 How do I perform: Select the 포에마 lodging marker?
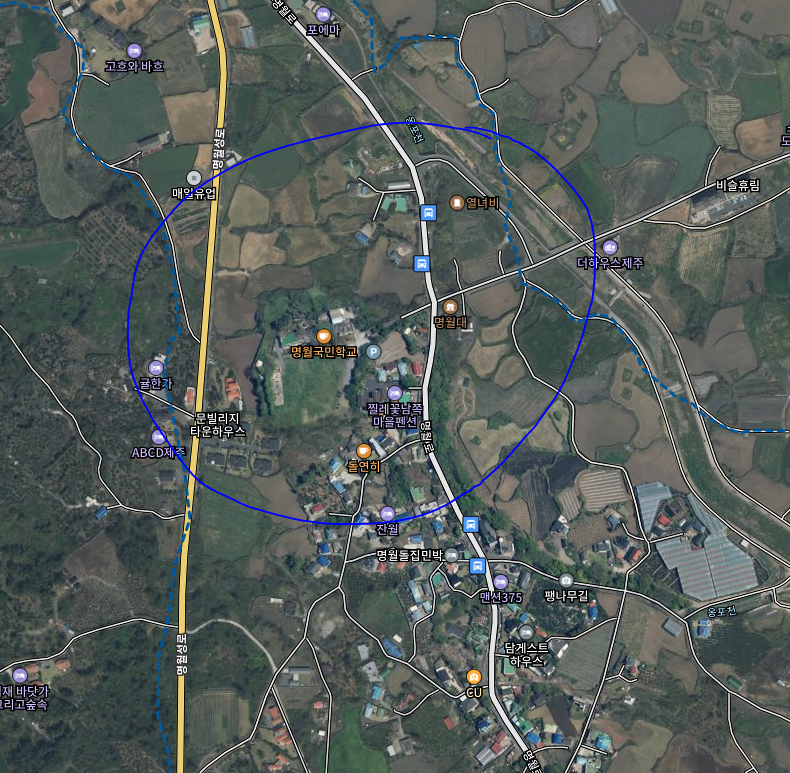[x=323, y=14]
